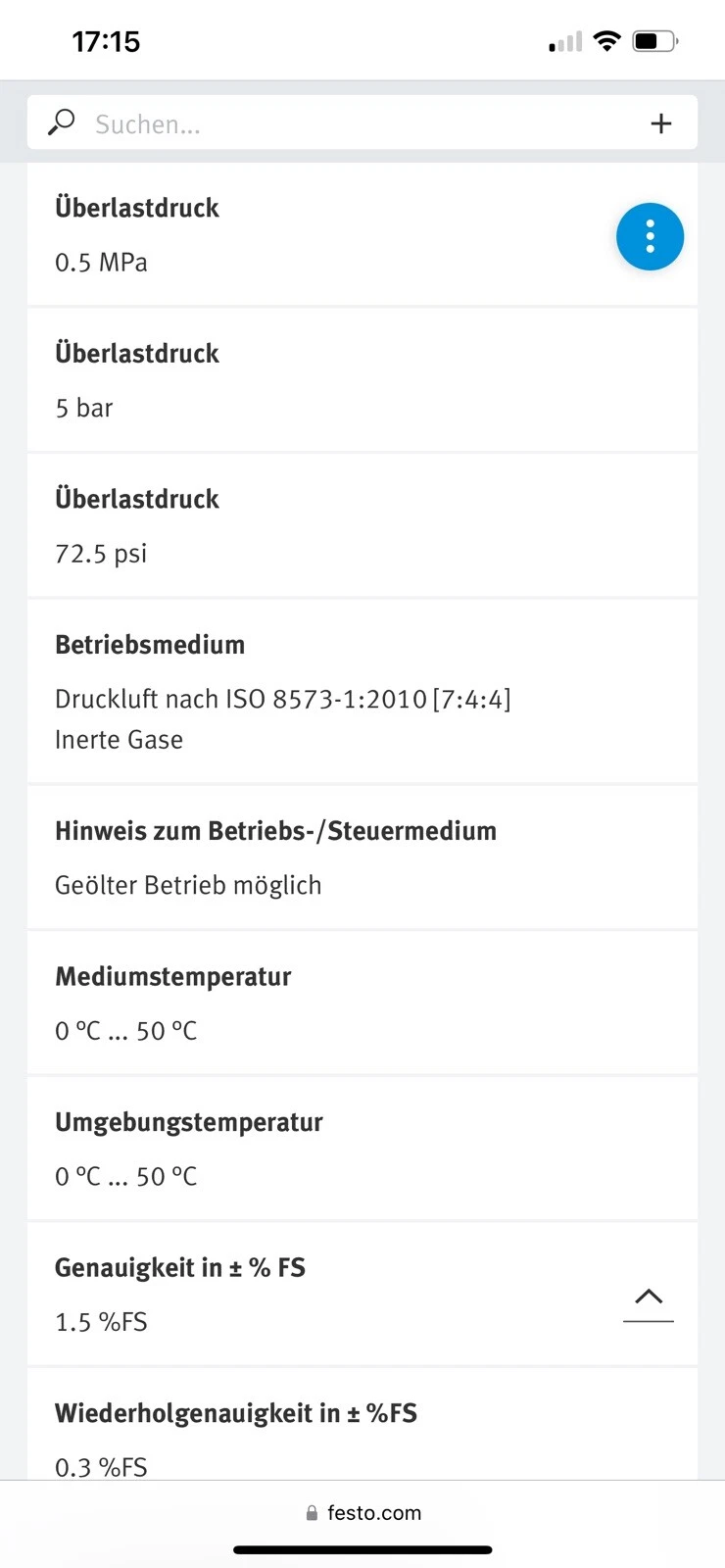
Task: Tap the plus icon in search bar
Action: (661, 123)
